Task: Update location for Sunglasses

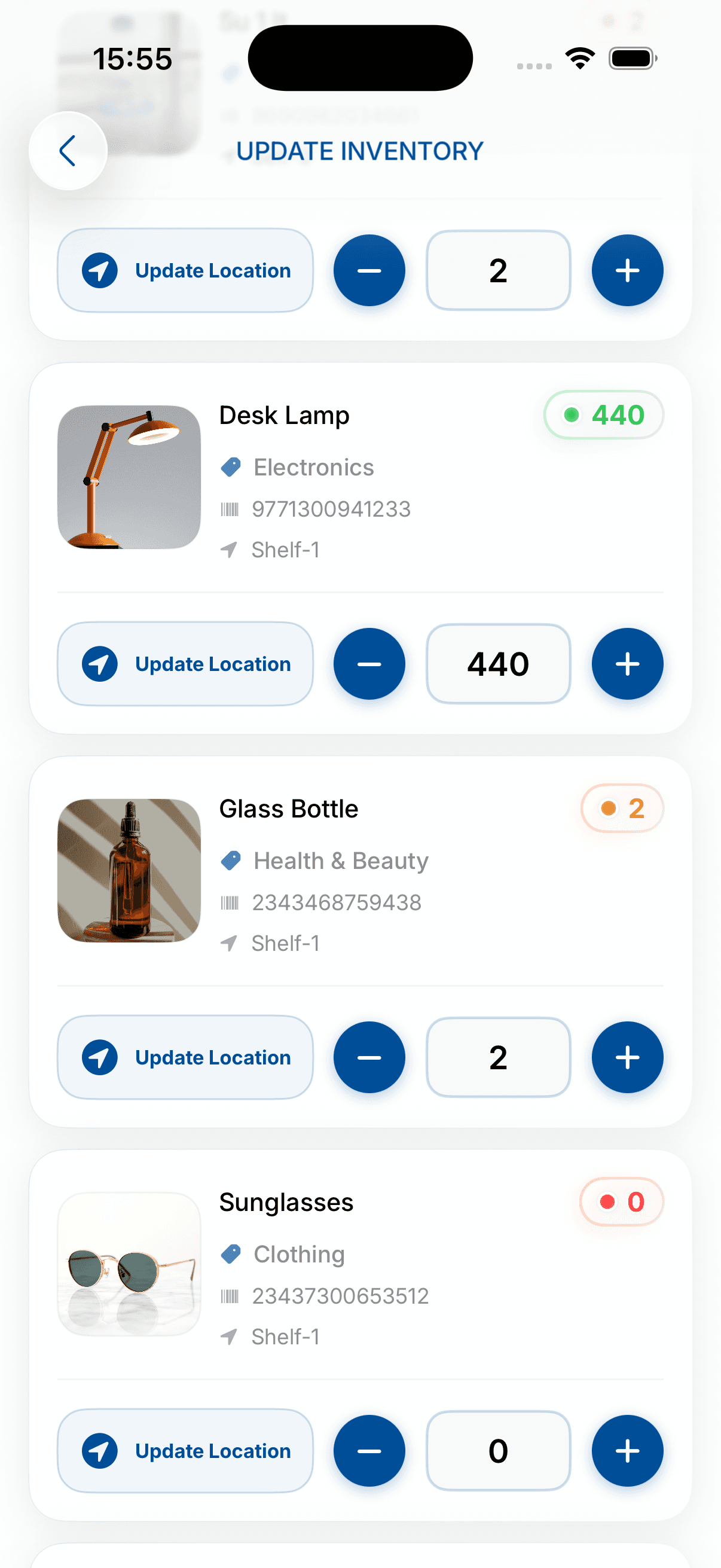Action: pos(185,1451)
